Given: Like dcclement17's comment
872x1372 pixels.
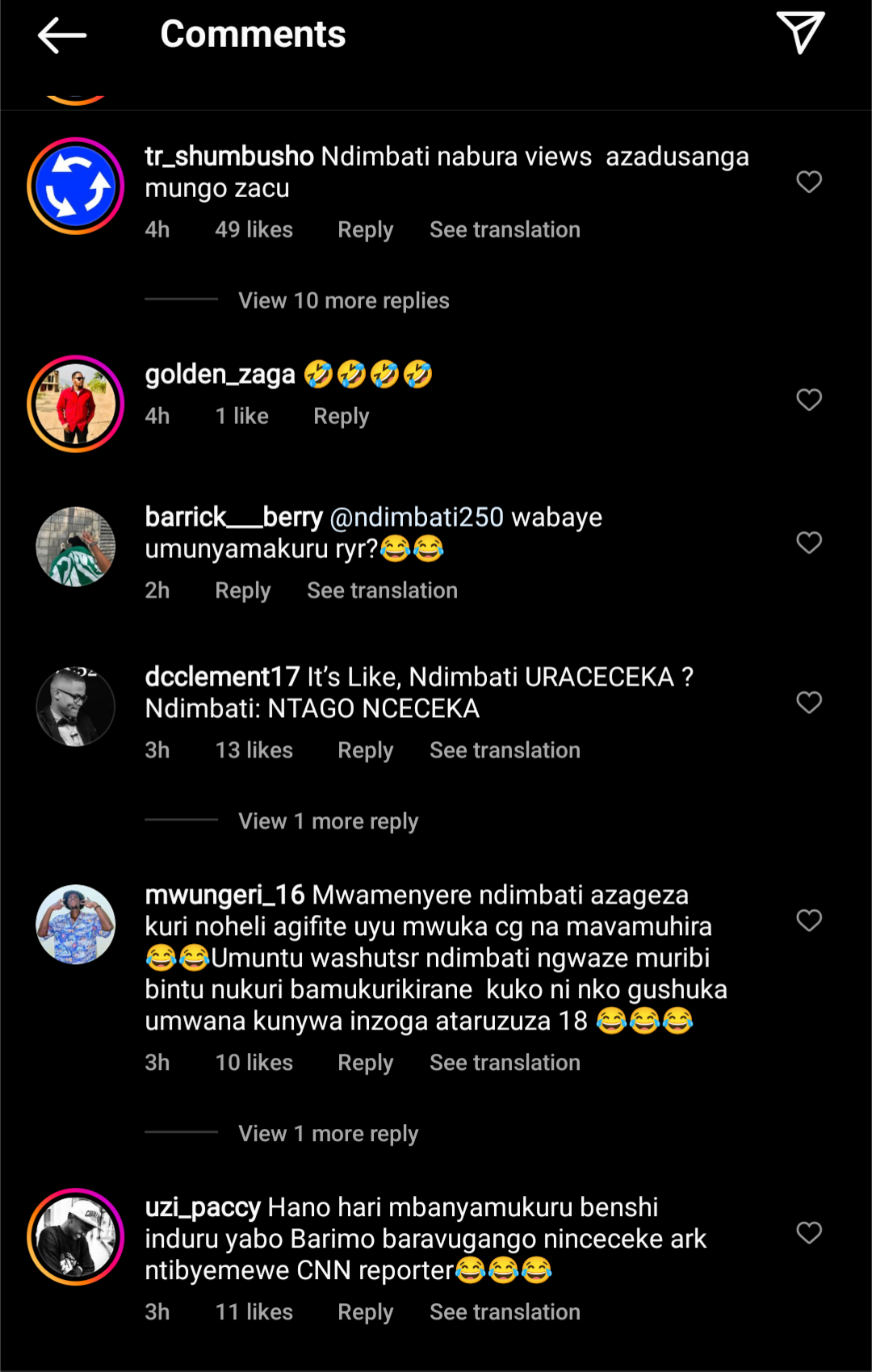Looking at the screenshot, I should (808, 703).
